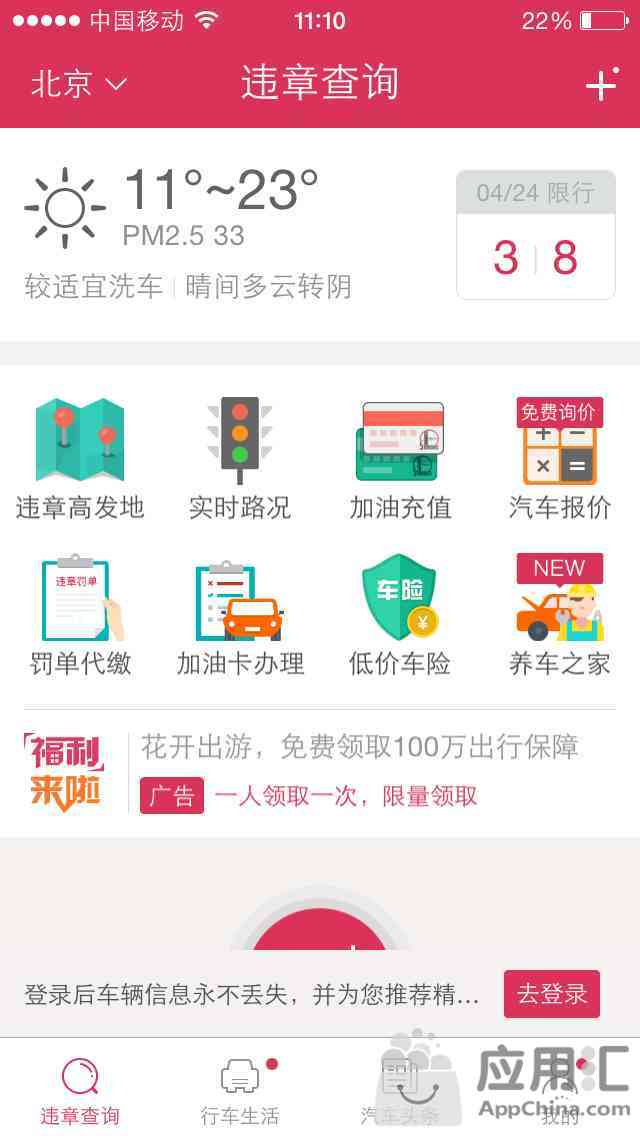Switch to the 汽车头条 tab
The height and width of the screenshot is (1136, 640).
tap(400, 1090)
